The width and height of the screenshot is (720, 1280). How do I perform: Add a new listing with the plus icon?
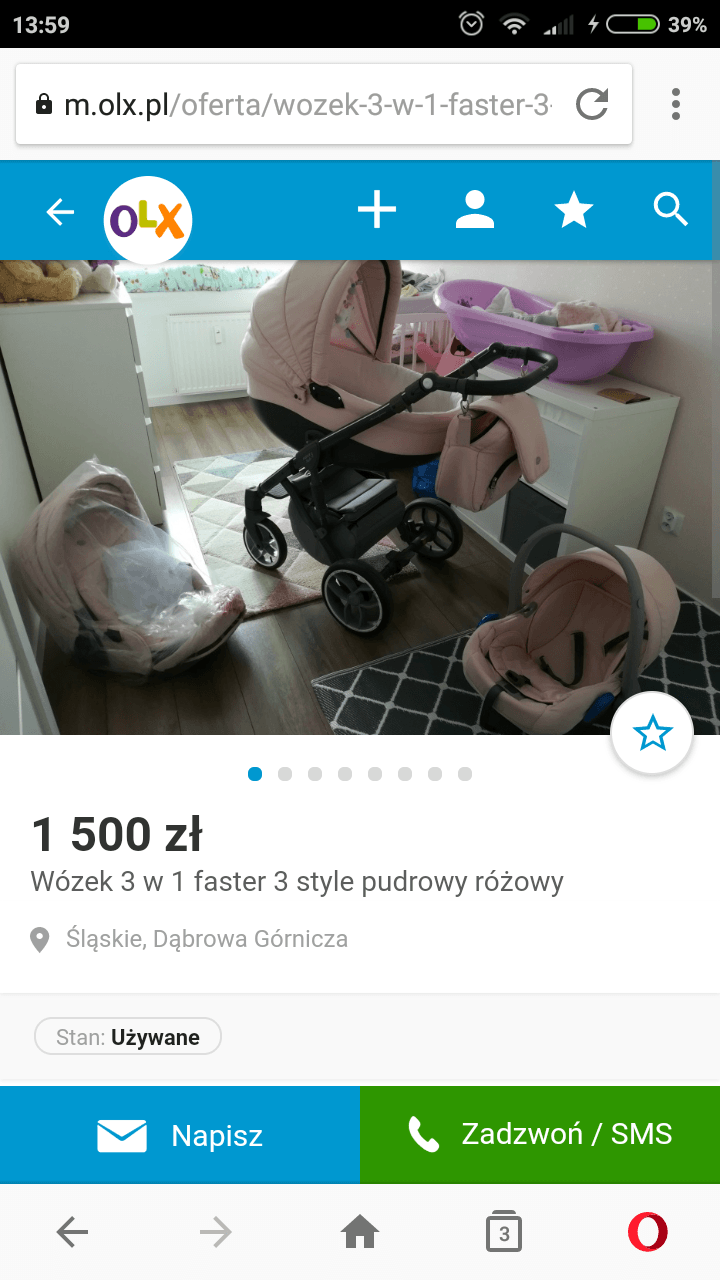pos(377,211)
